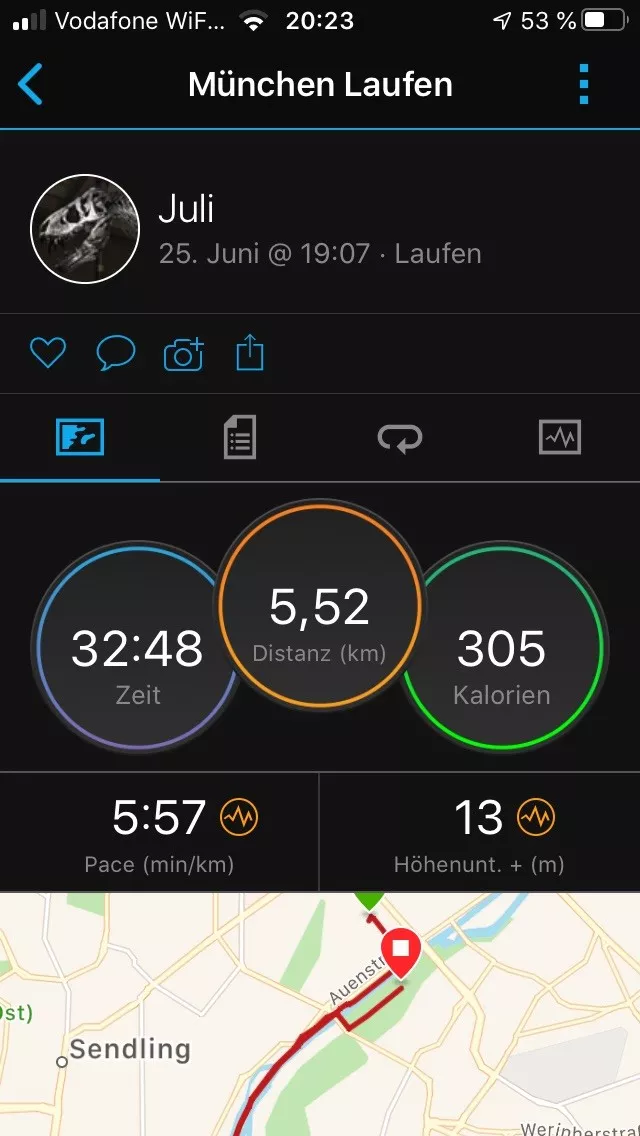Open comments with the speech bubble icon

[116, 354]
